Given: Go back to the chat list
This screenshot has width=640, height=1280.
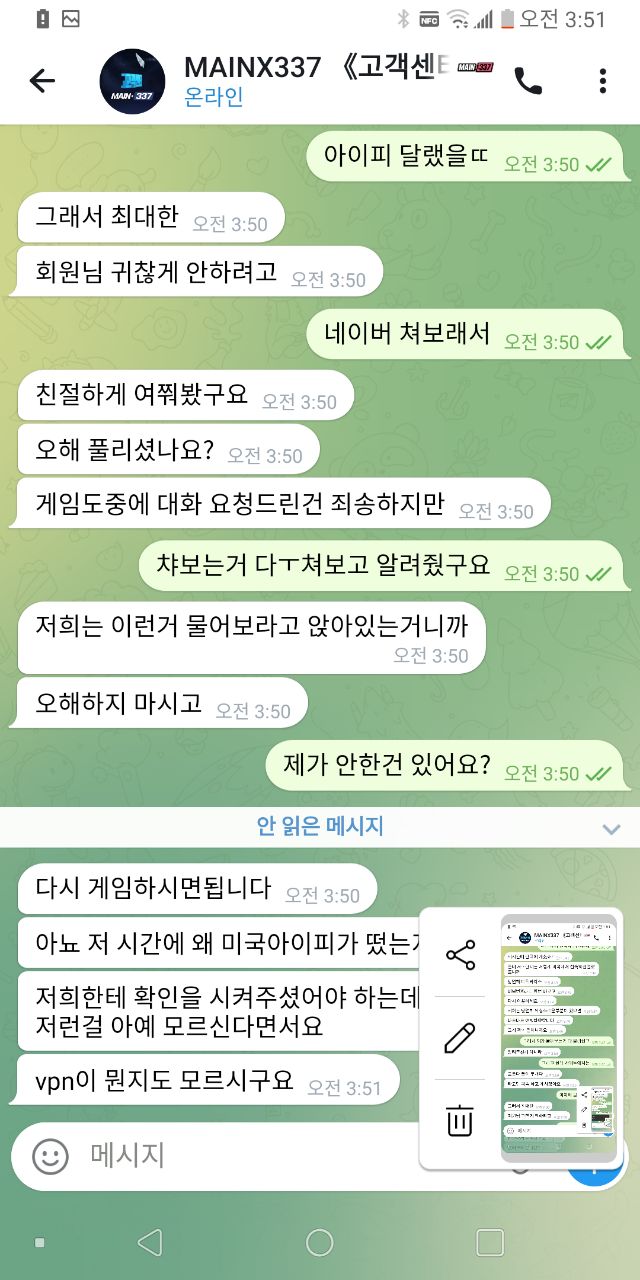Looking at the screenshot, I should pyautogui.click(x=42, y=81).
